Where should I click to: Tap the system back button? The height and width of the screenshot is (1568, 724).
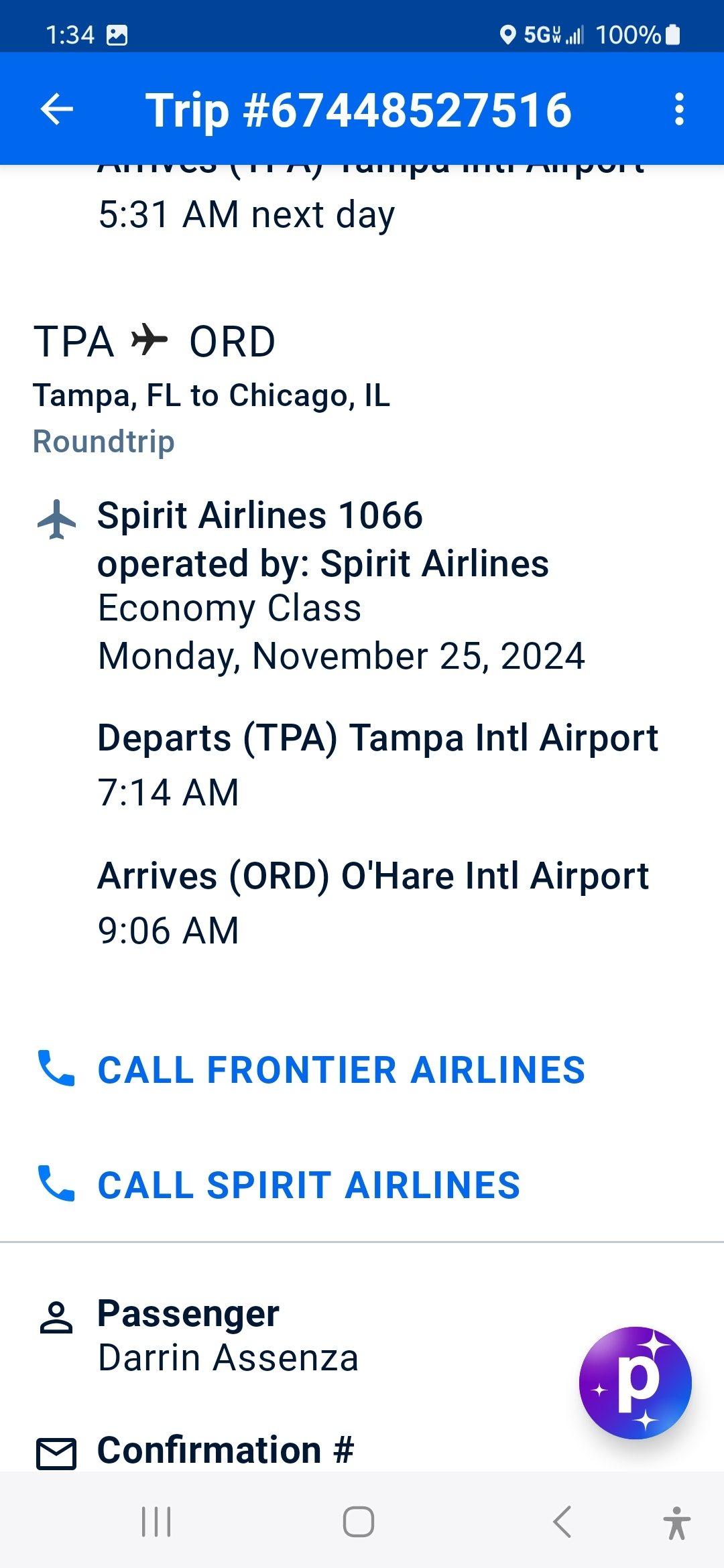point(562,1522)
